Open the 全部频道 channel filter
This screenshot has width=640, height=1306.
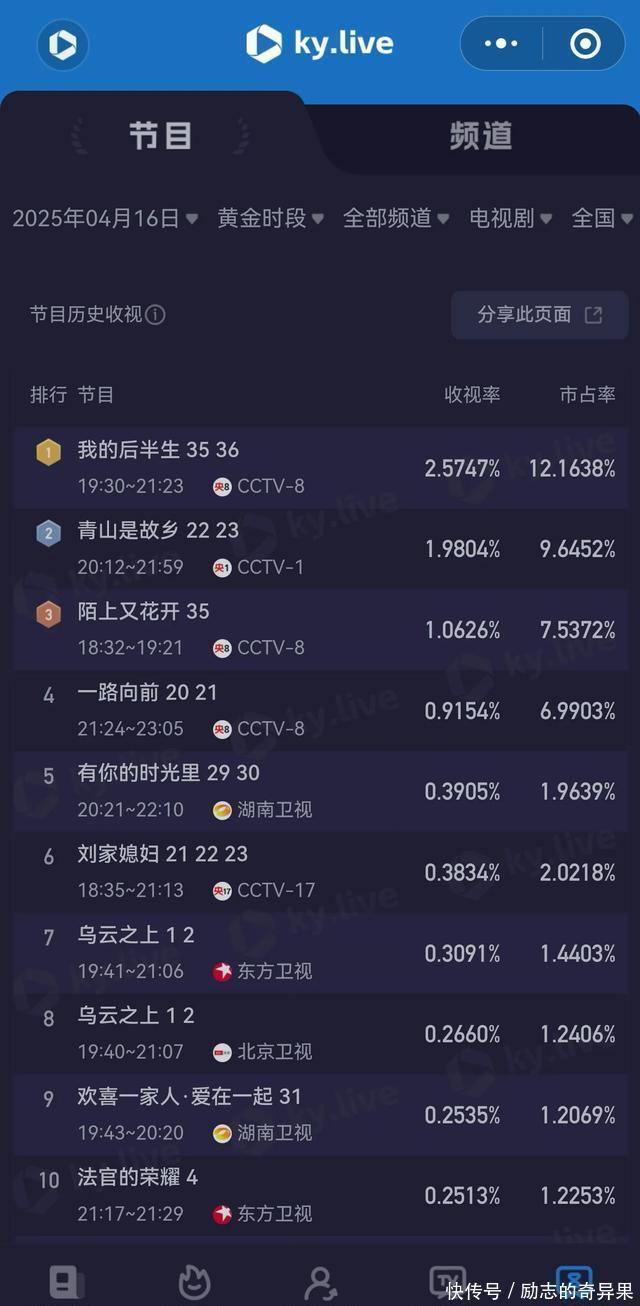point(395,218)
